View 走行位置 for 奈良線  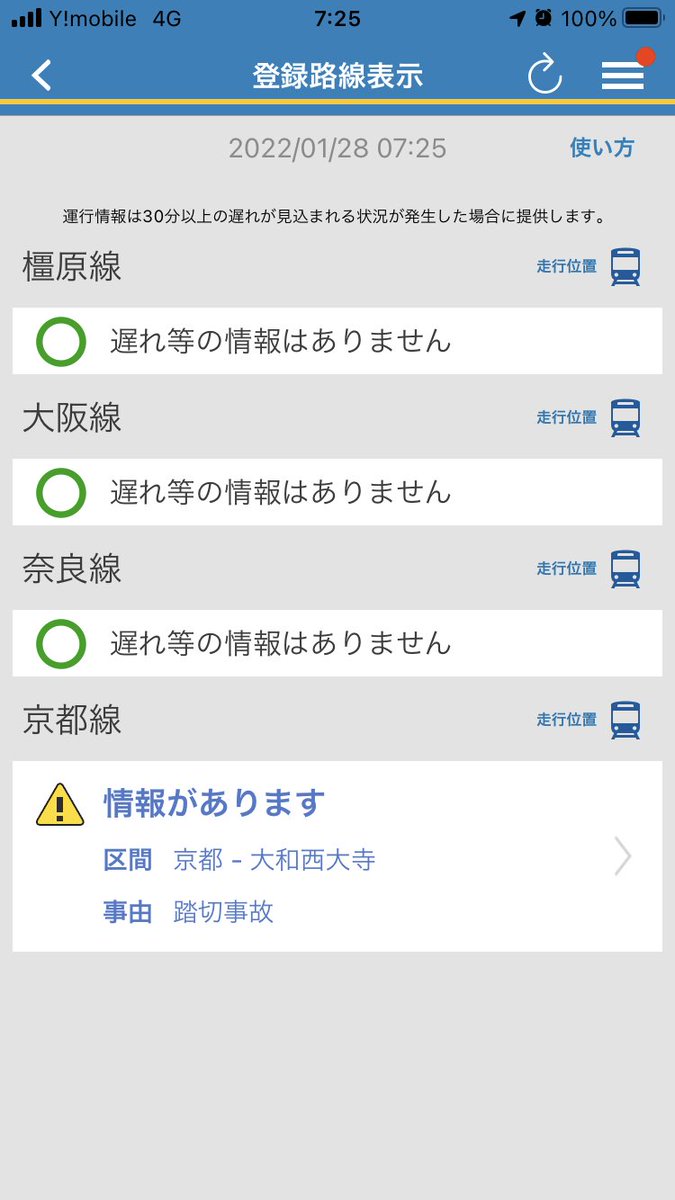coord(588,569)
